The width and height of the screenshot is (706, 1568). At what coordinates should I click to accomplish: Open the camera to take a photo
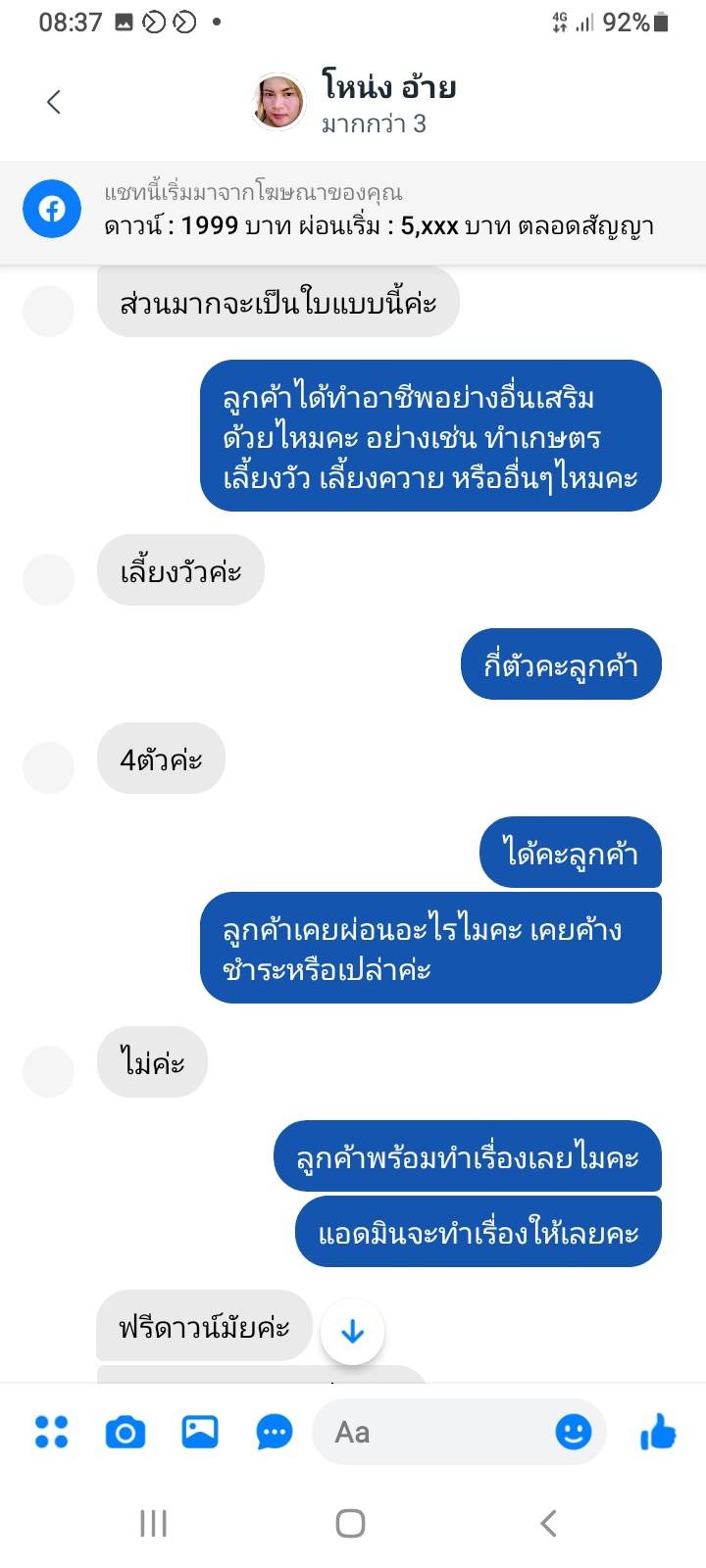point(126,1432)
